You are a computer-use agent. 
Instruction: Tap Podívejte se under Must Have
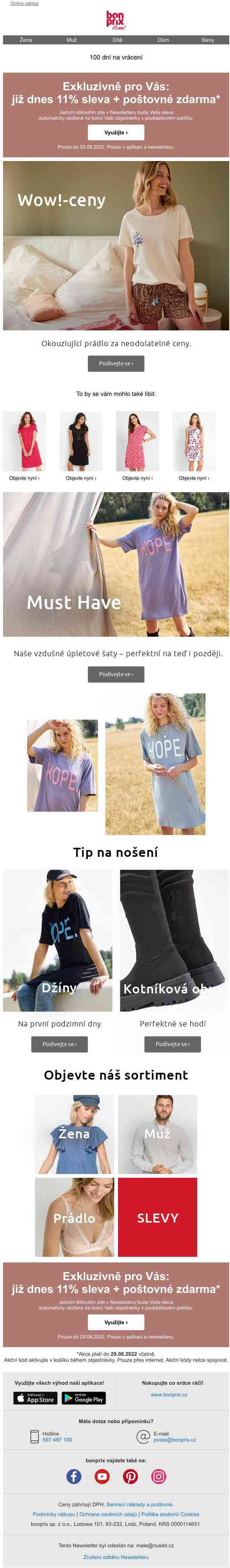click(116, 674)
